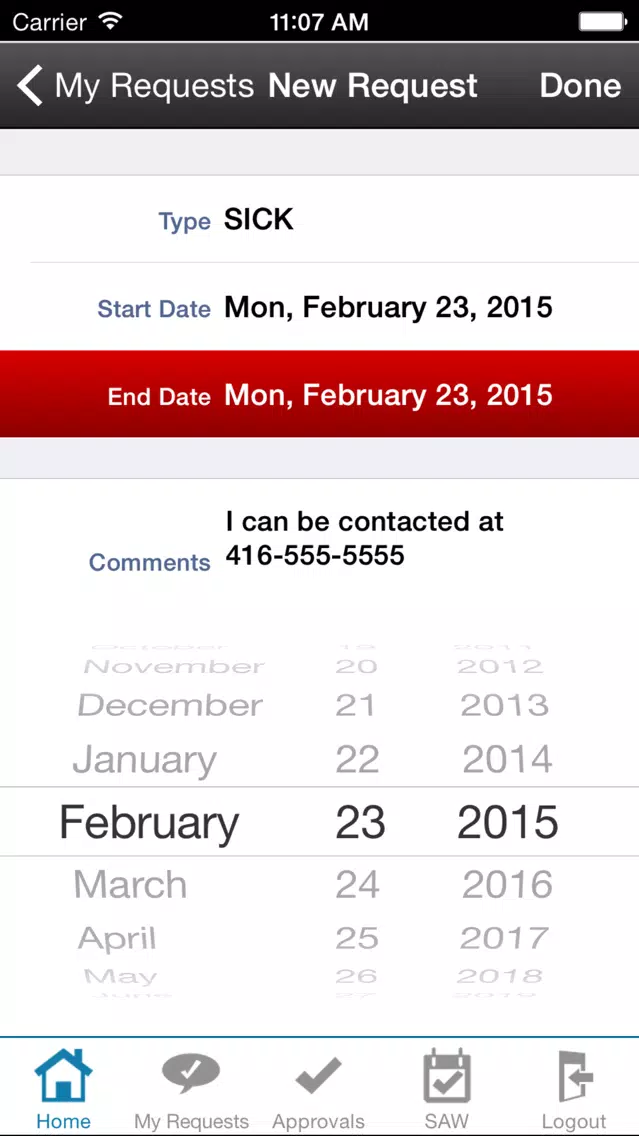Edit the Comments text field
The image size is (639, 1136).
[320, 540]
